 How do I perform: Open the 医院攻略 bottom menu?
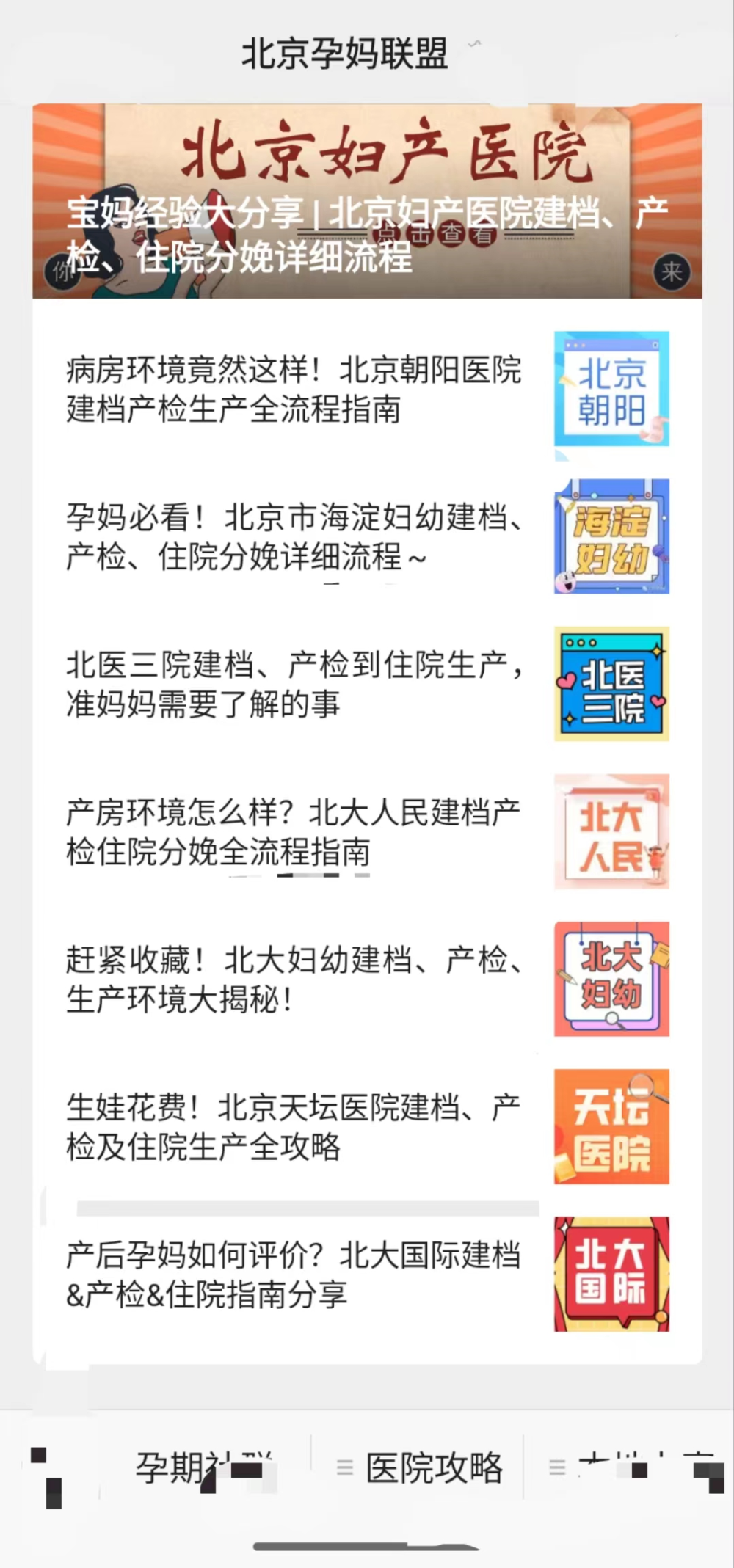[x=418, y=1467]
